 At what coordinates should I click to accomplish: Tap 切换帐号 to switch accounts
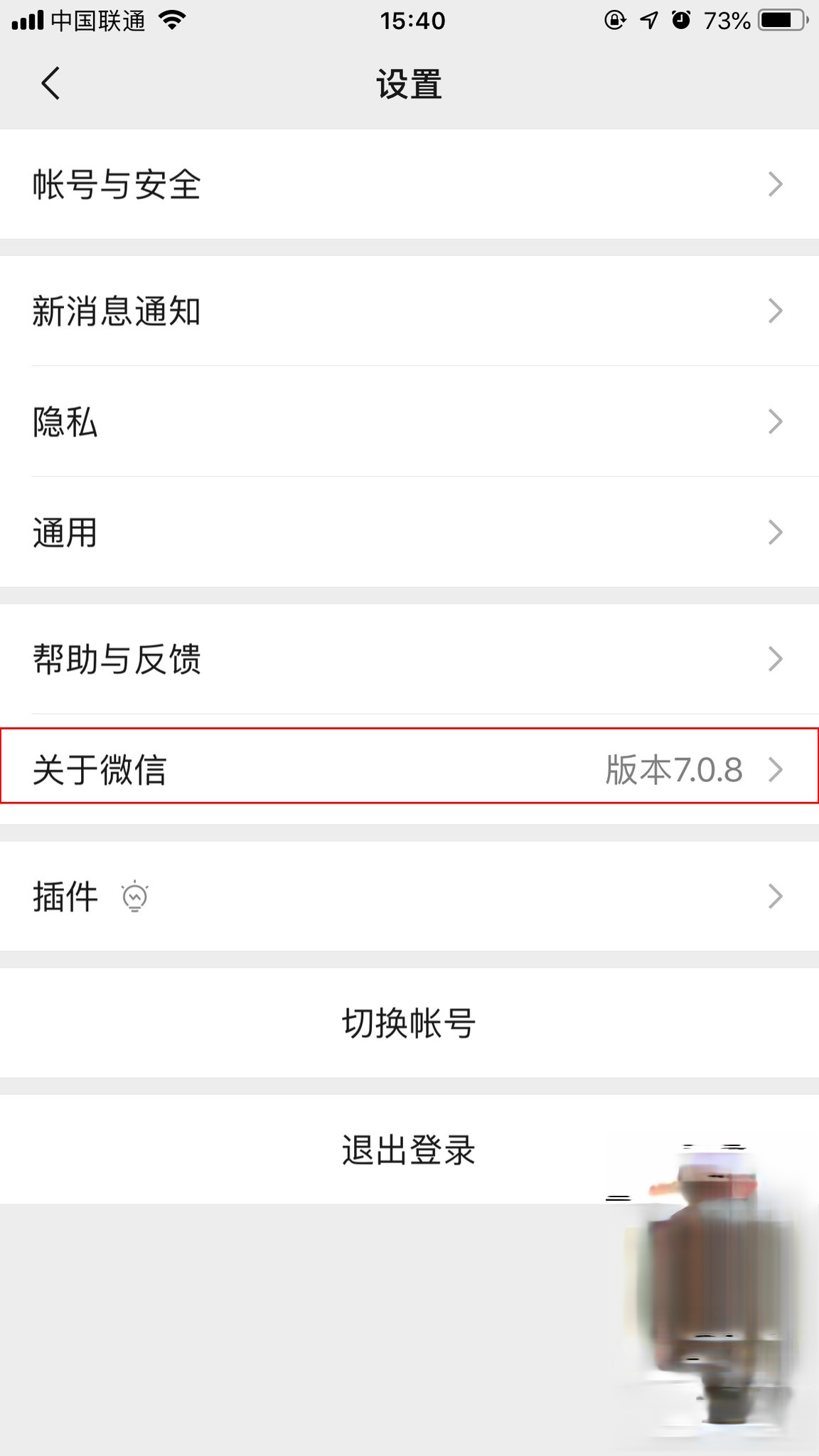[x=409, y=1024]
